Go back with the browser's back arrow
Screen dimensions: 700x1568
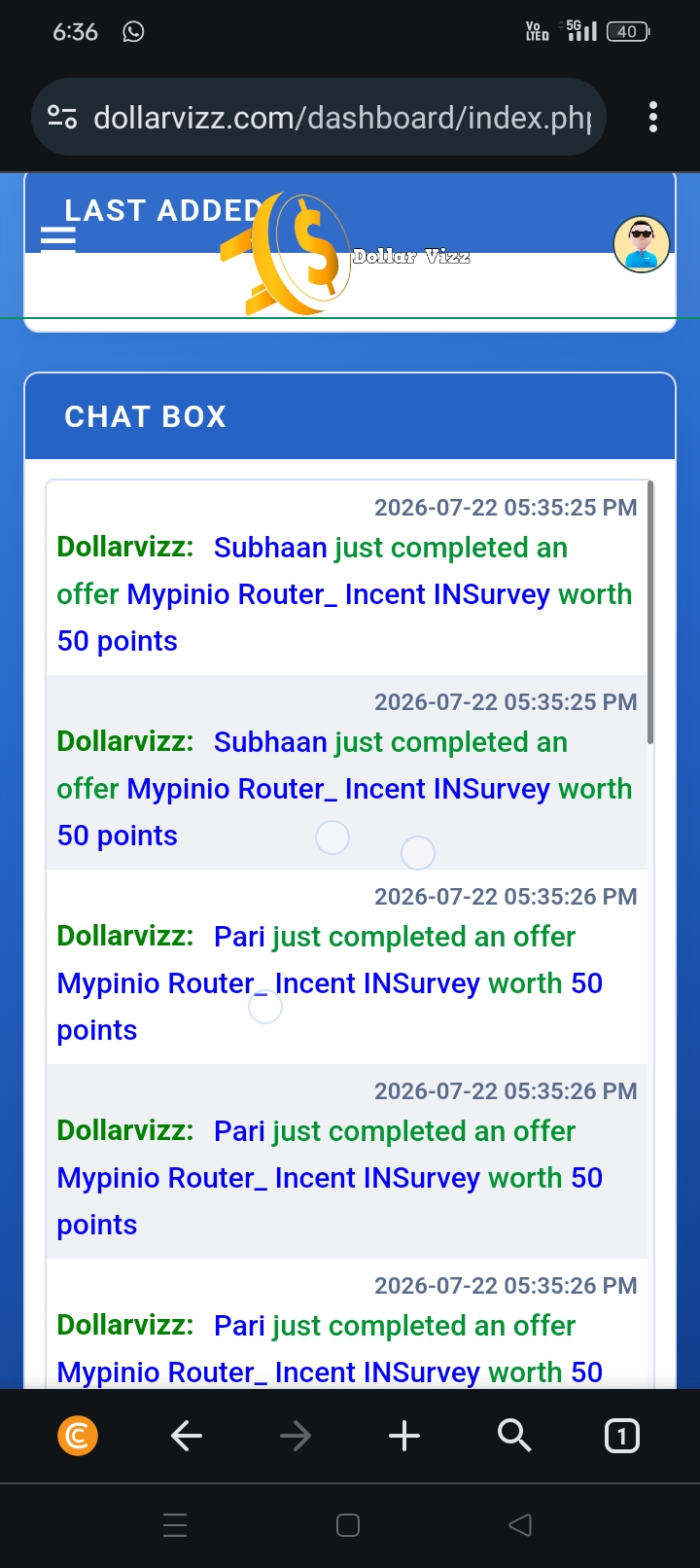[186, 1436]
